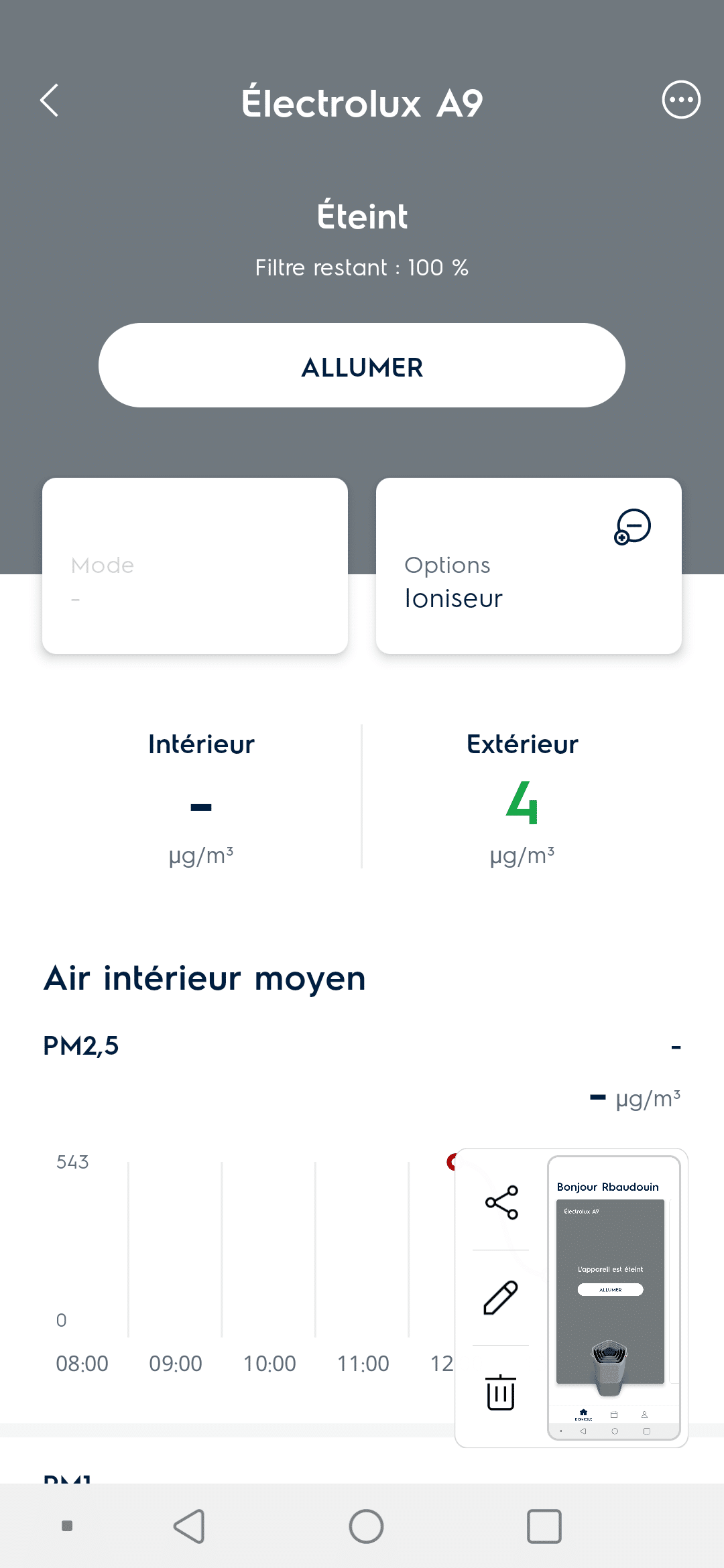Open the Options Ioniseur card
Image resolution: width=724 pixels, height=1568 pixels.
click(529, 566)
